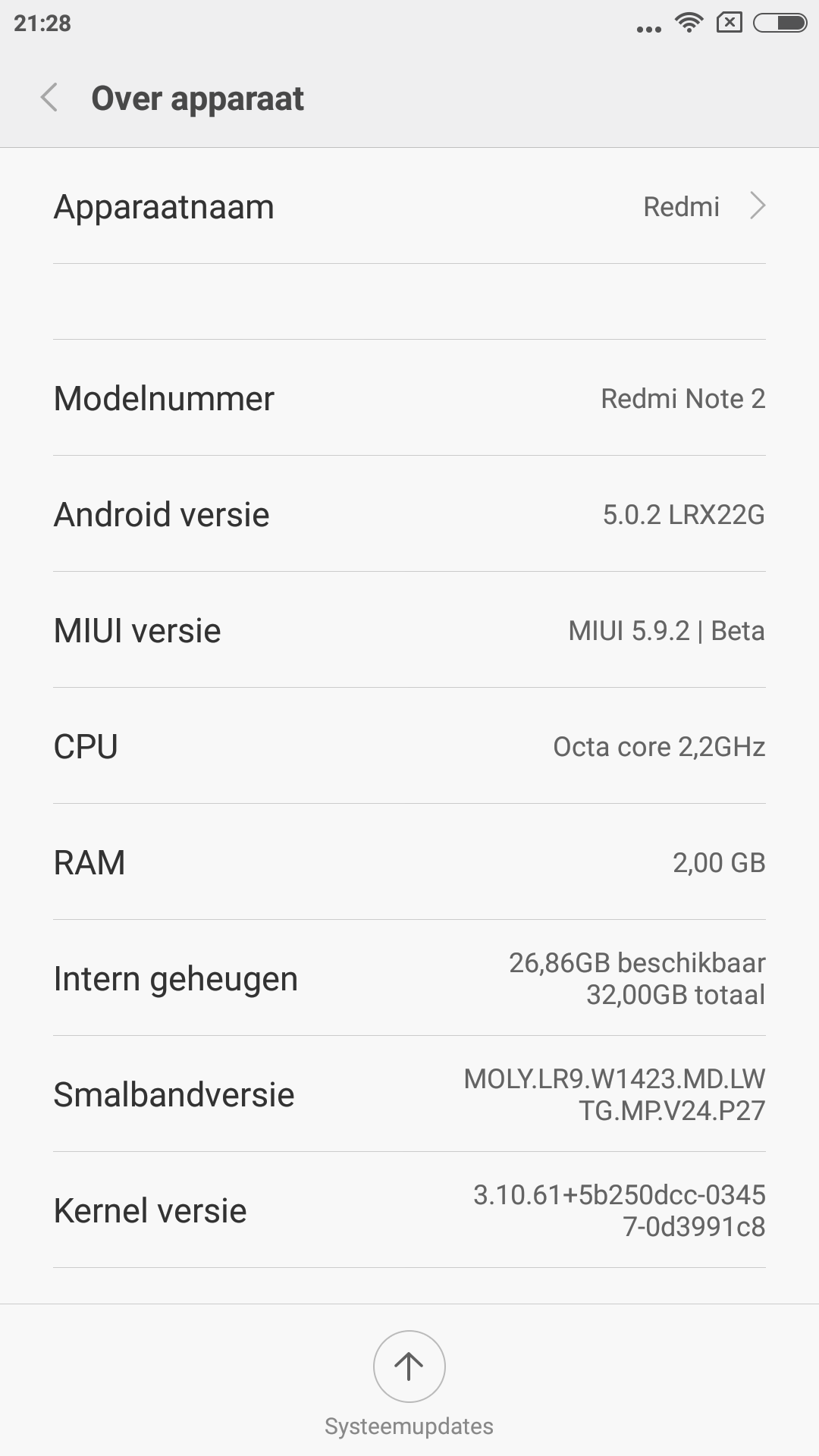Open the Apparaatnaam row
Viewport: 819px width, 1456px height.
pyautogui.click(x=409, y=206)
